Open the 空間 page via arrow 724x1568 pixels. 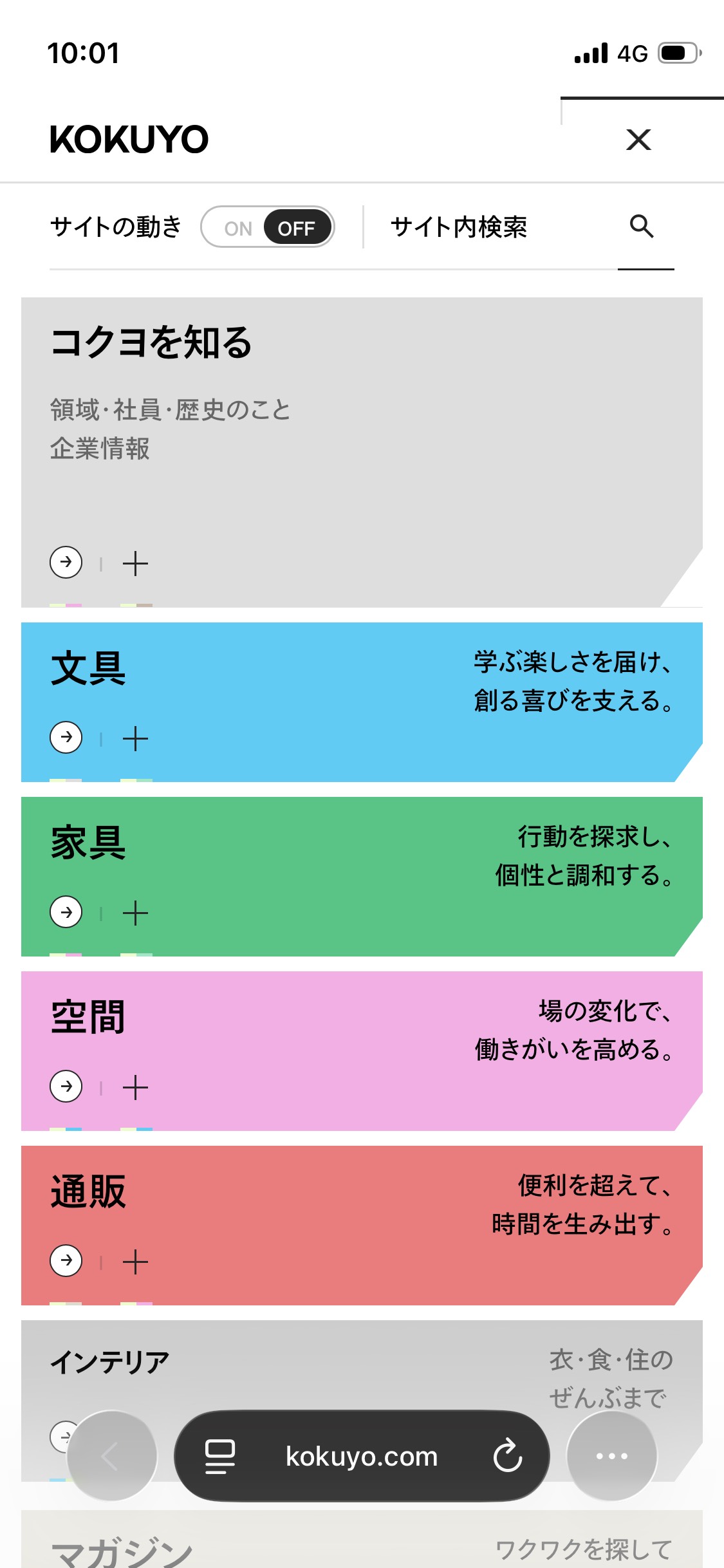66,1087
